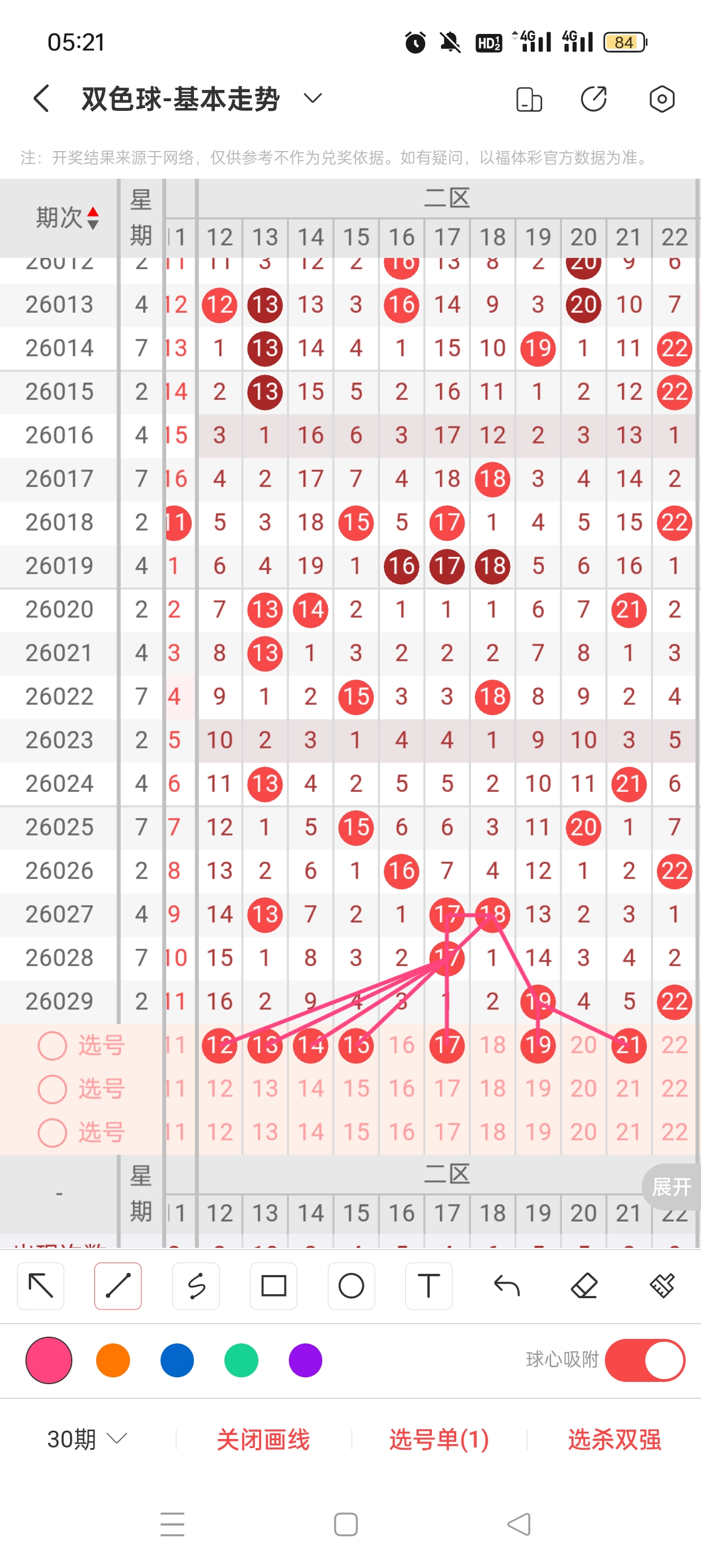
Task: Open the 双色球-基本走势 chart type dropdown
Action: 312,98
